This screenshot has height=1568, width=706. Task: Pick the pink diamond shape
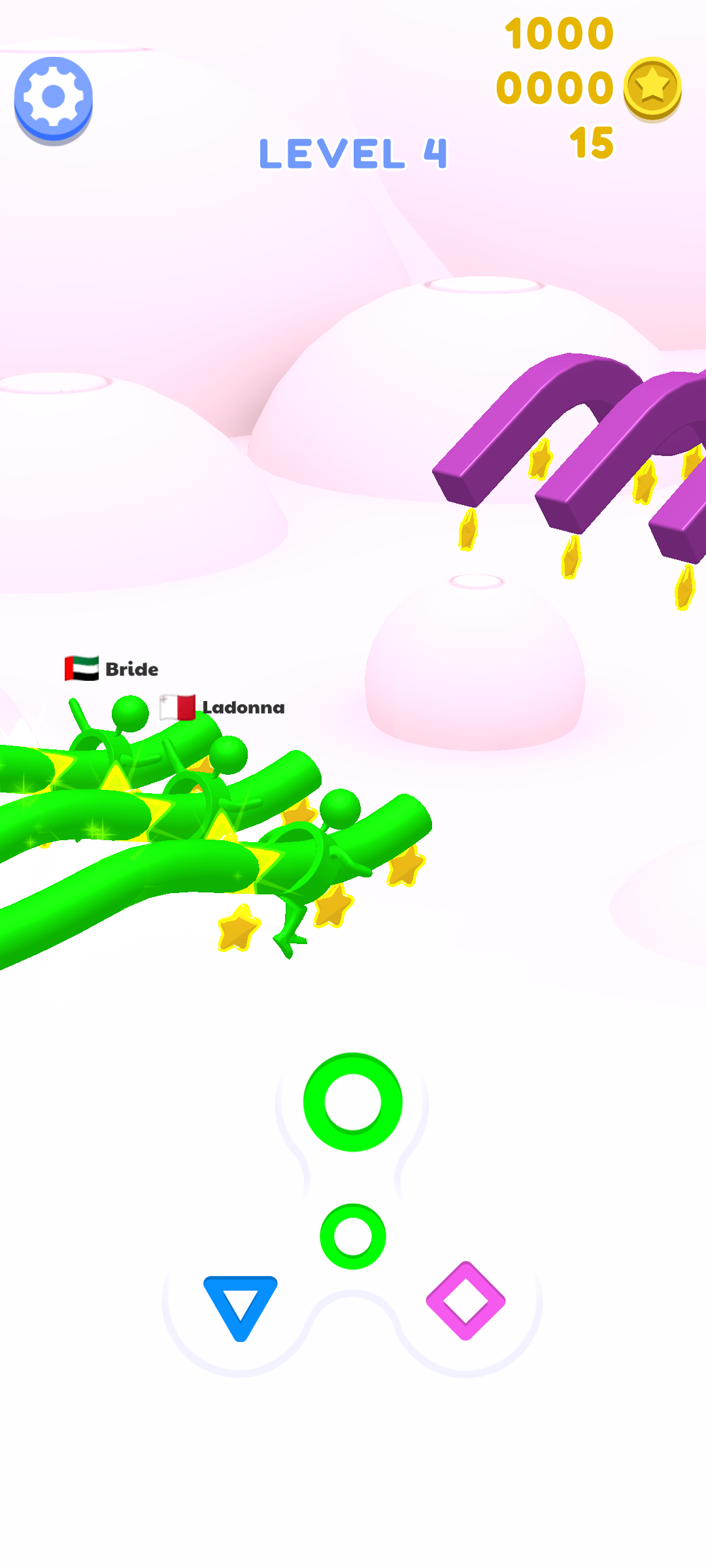[x=465, y=1300]
